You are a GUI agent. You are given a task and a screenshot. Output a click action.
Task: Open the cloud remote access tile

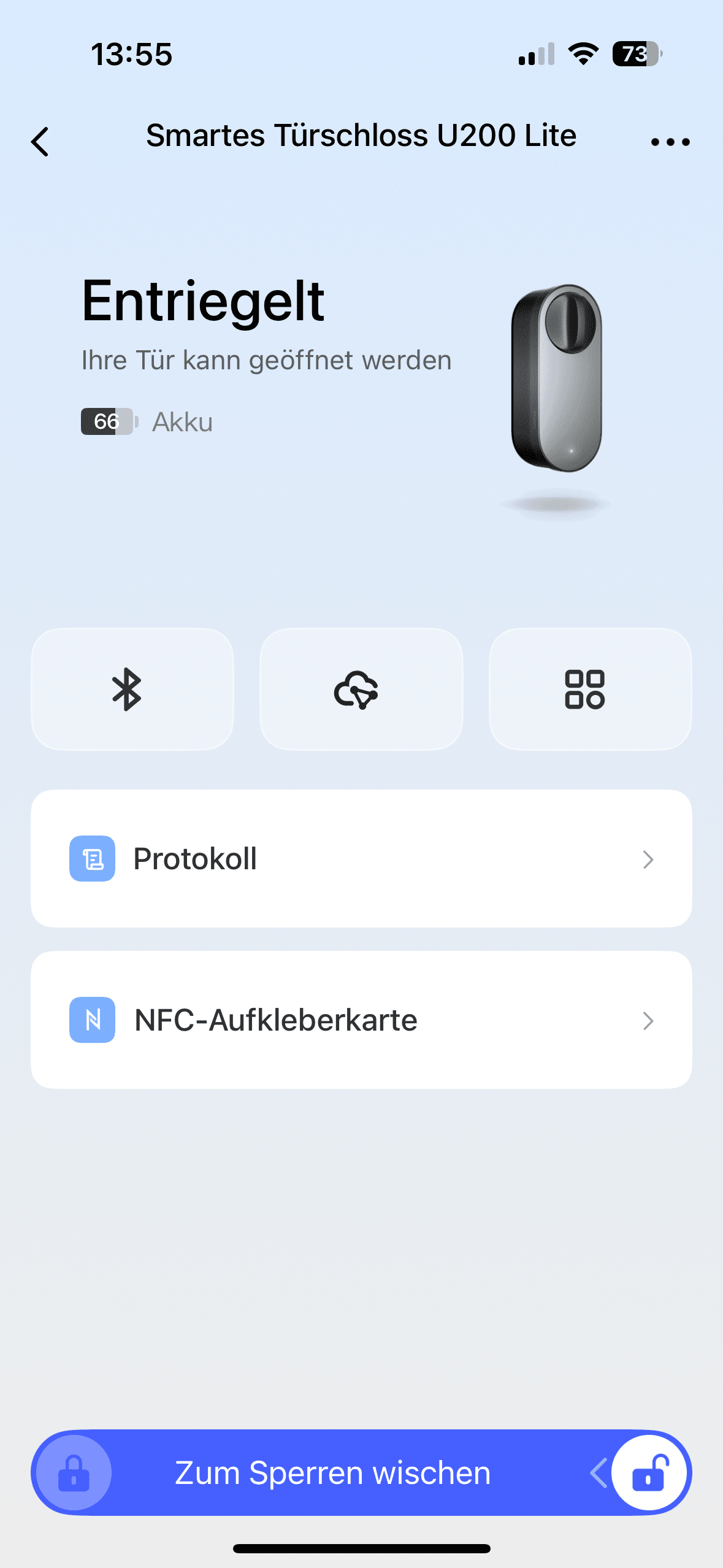pos(361,689)
